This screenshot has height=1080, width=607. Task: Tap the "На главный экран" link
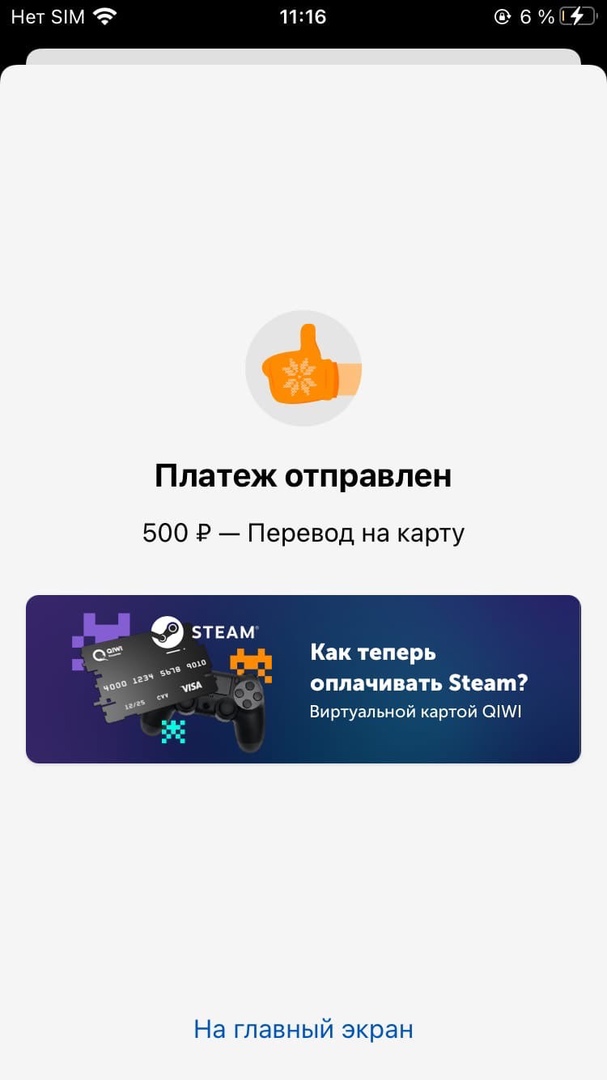coord(303,1029)
